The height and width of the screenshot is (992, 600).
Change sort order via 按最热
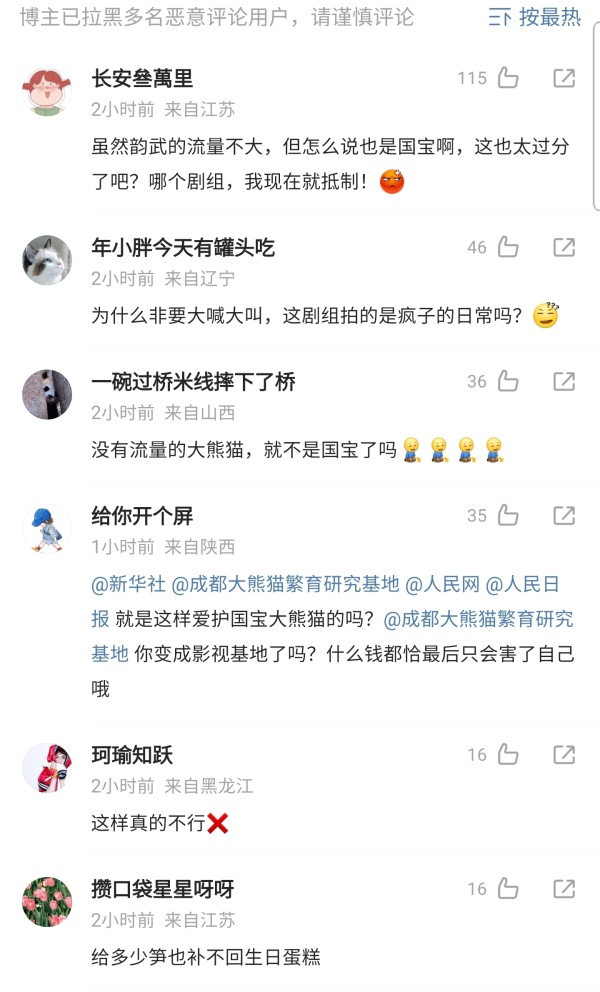pyautogui.click(x=536, y=18)
